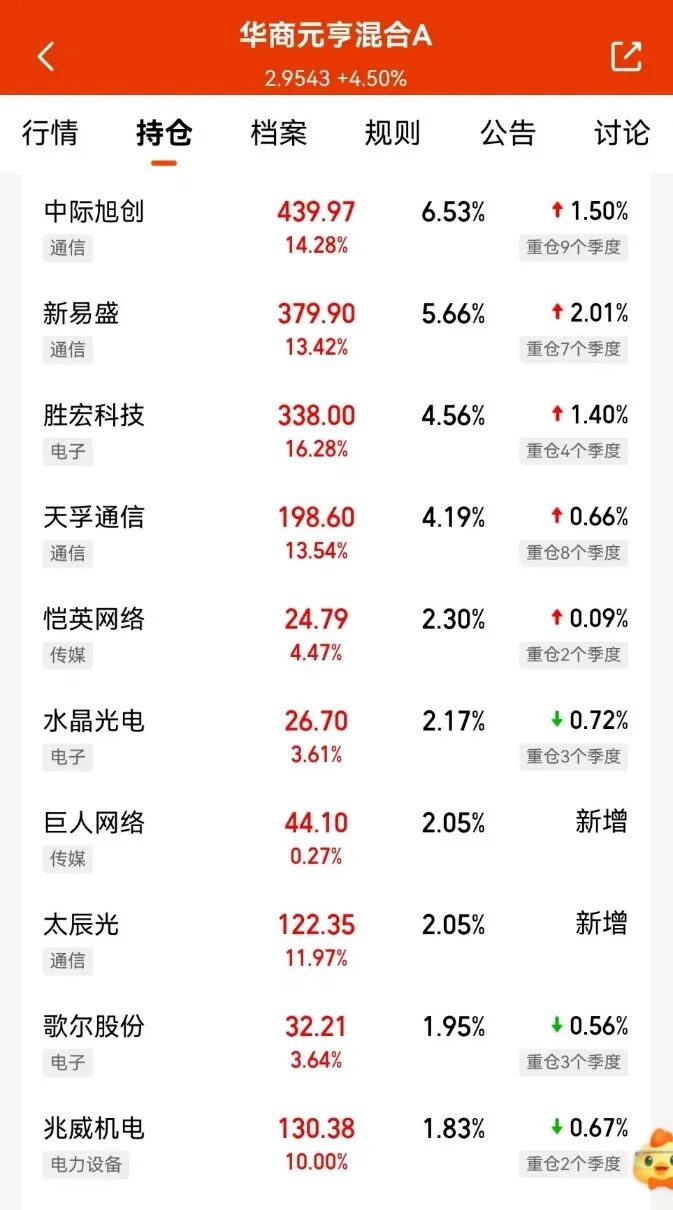View 胜宏科技 stock details
Image resolution: width=673 pixels, height=1210 pixels.
(x=95, y=416)
